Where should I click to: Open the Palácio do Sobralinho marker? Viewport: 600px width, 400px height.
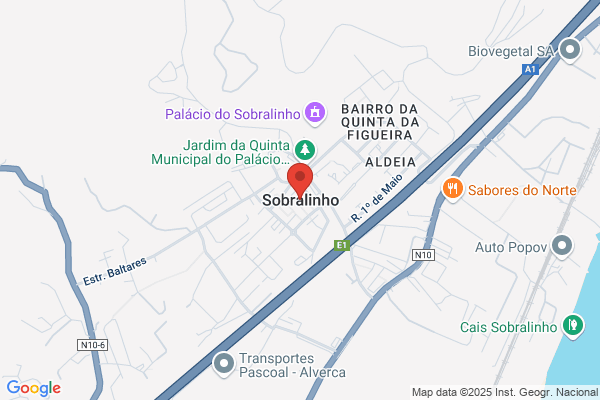tap(315, 113)
